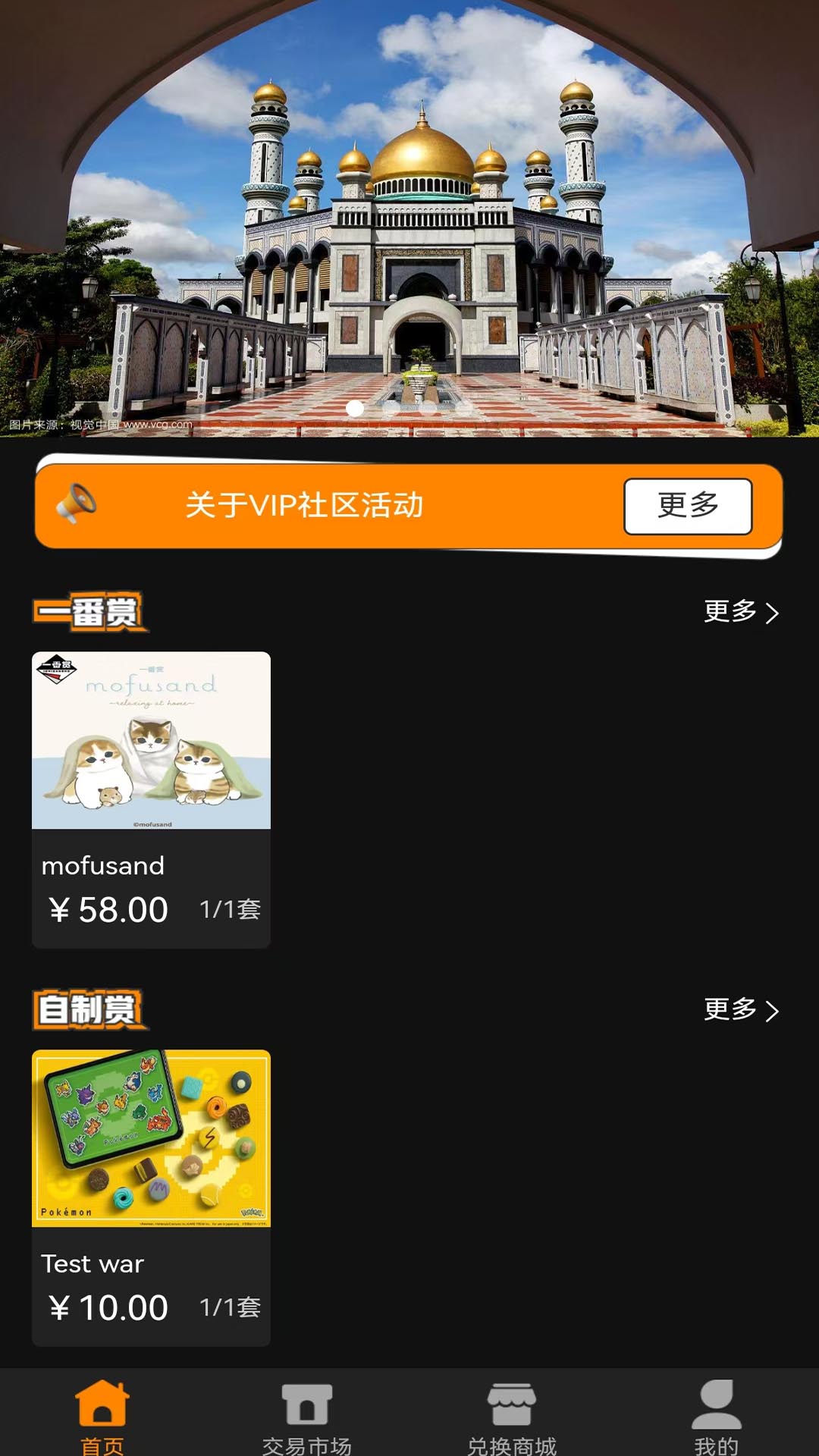The image size is (819, 1456).
Task: Open the Test war product card
Action: [x=151, y=1197]
